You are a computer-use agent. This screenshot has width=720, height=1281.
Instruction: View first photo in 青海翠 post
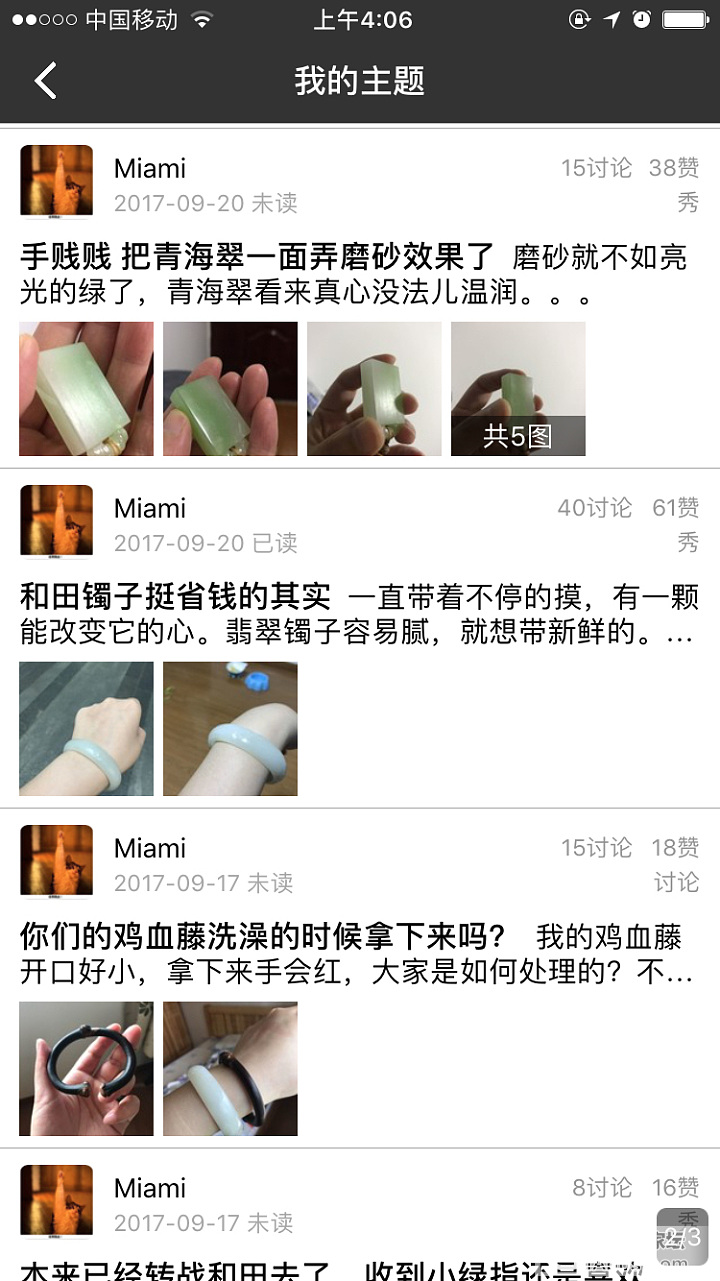tap(86, 389)
